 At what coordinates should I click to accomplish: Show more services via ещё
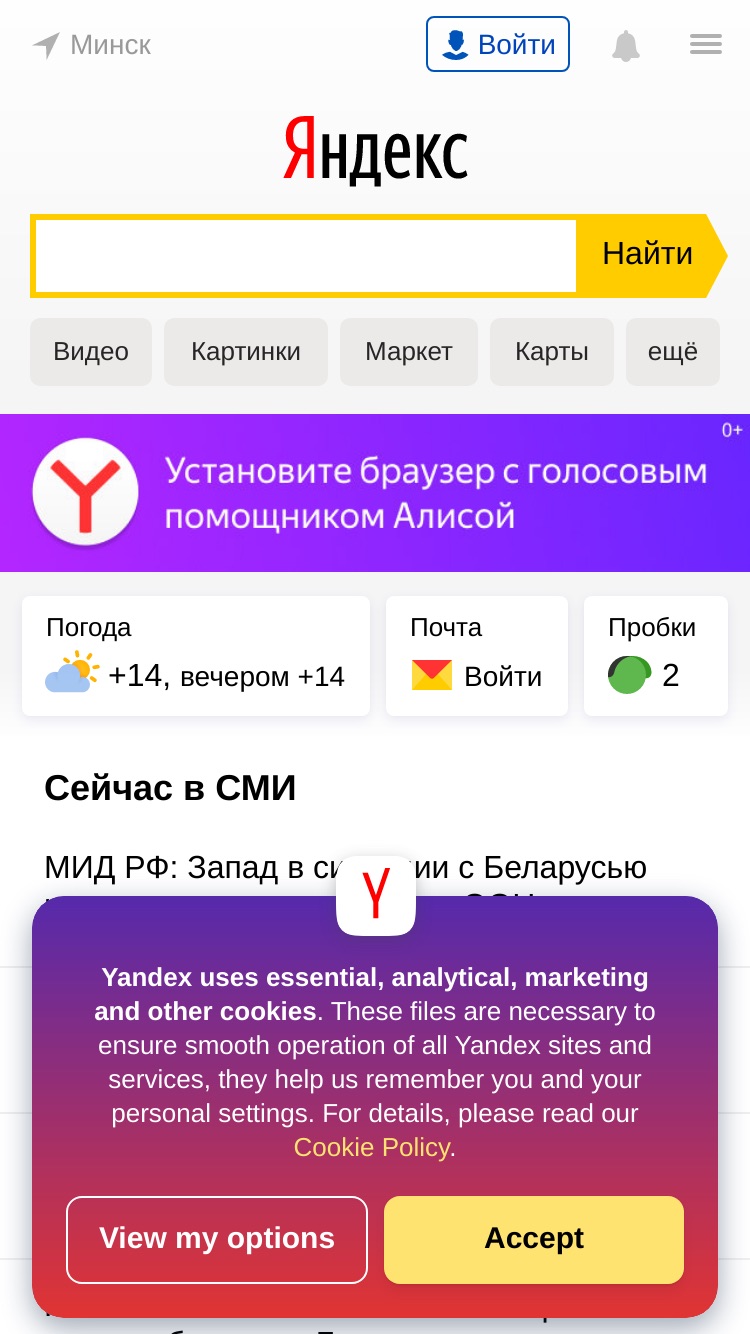point(673,352)
